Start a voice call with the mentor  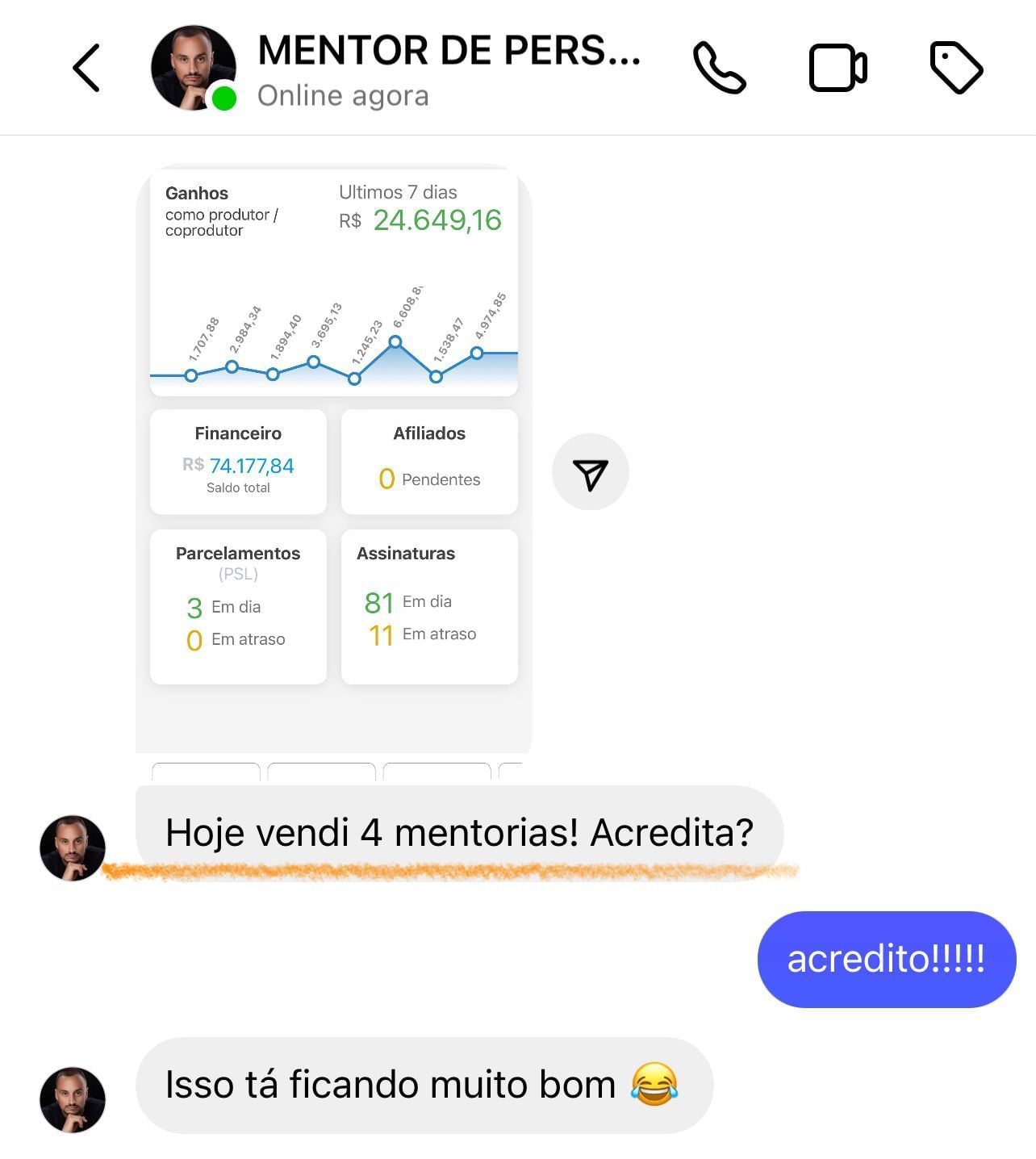pyautogui.click(x=719, y=68)
